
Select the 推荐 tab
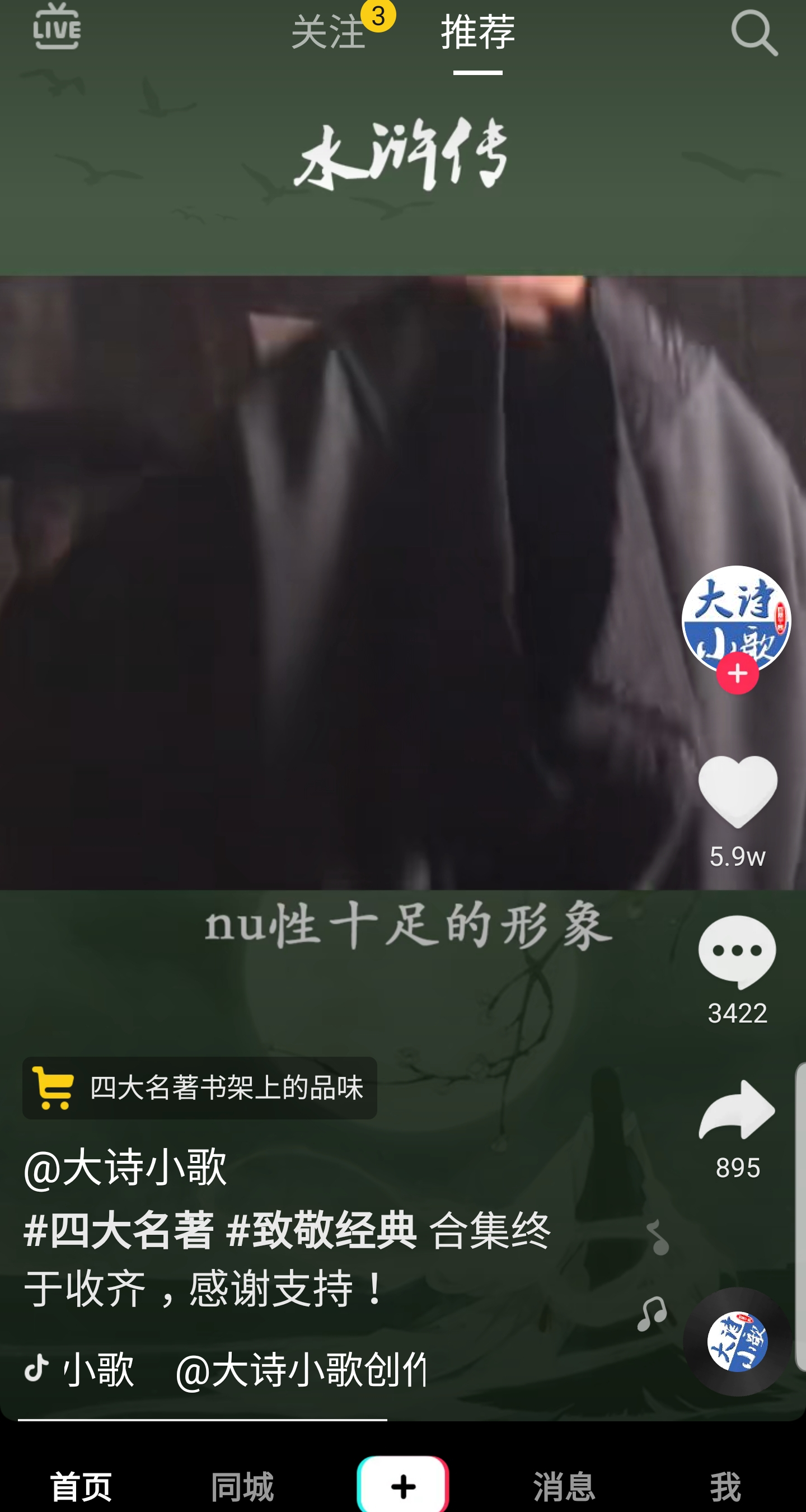(478, 32)
